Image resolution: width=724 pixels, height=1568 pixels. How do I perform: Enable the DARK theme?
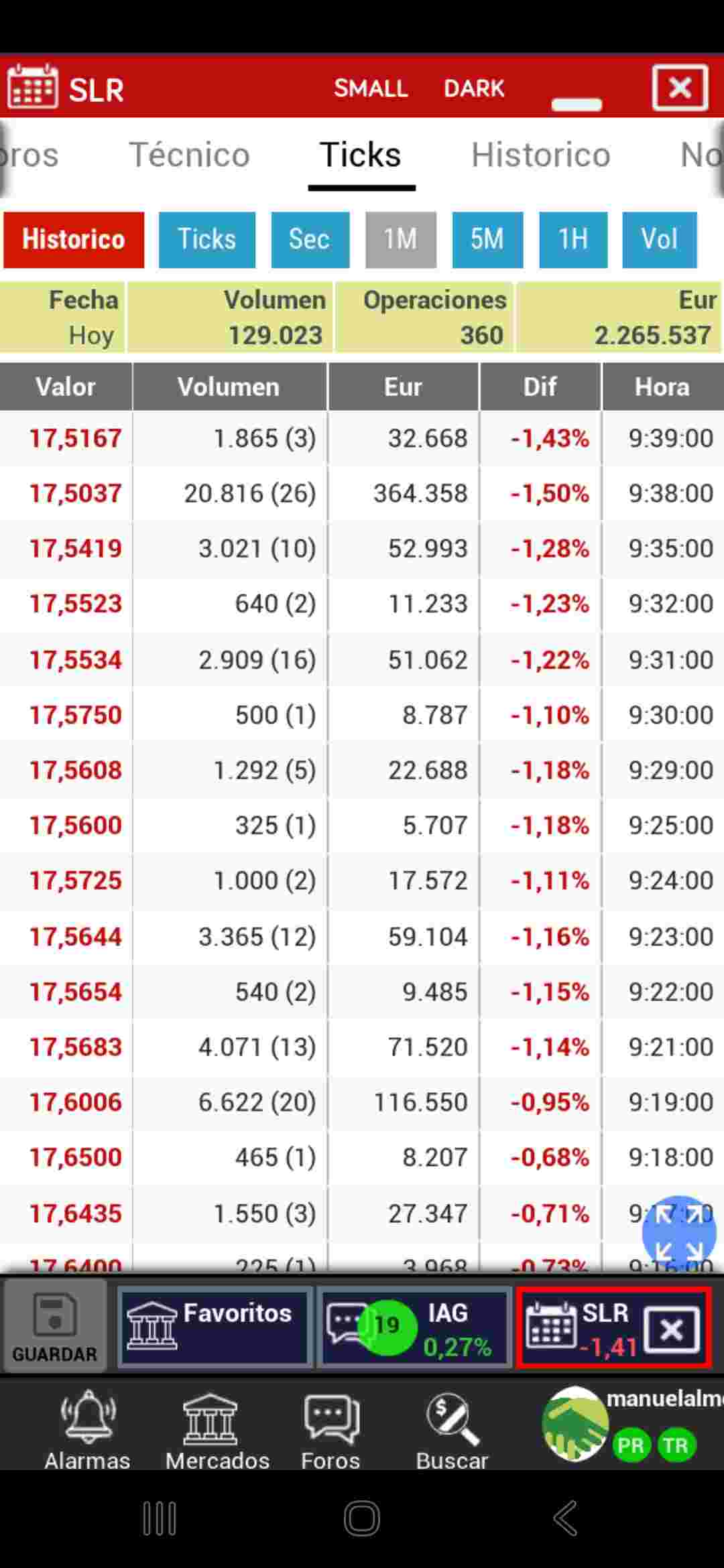[473, 88]
